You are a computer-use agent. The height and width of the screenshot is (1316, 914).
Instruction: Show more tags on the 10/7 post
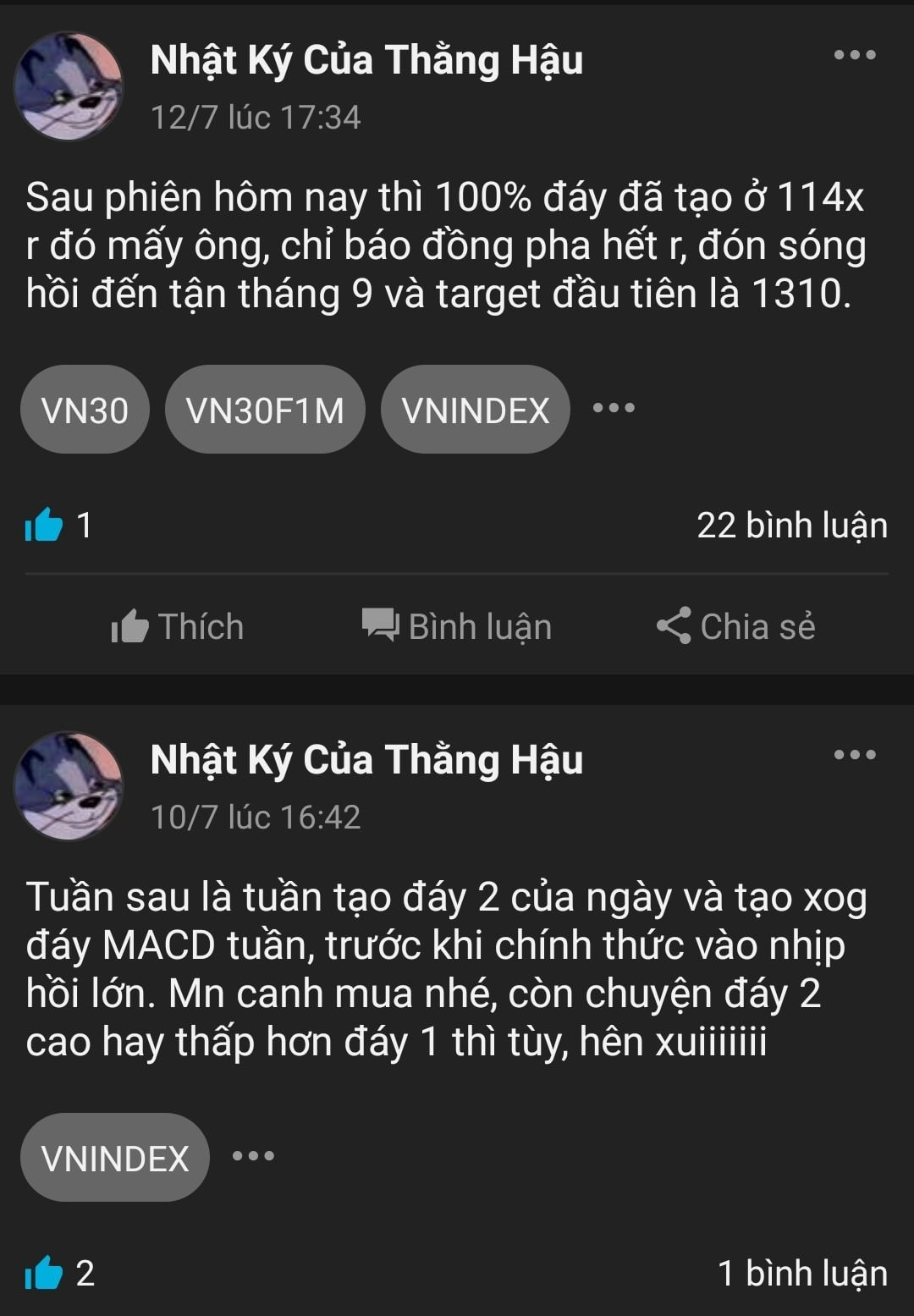click(253, 1156)
